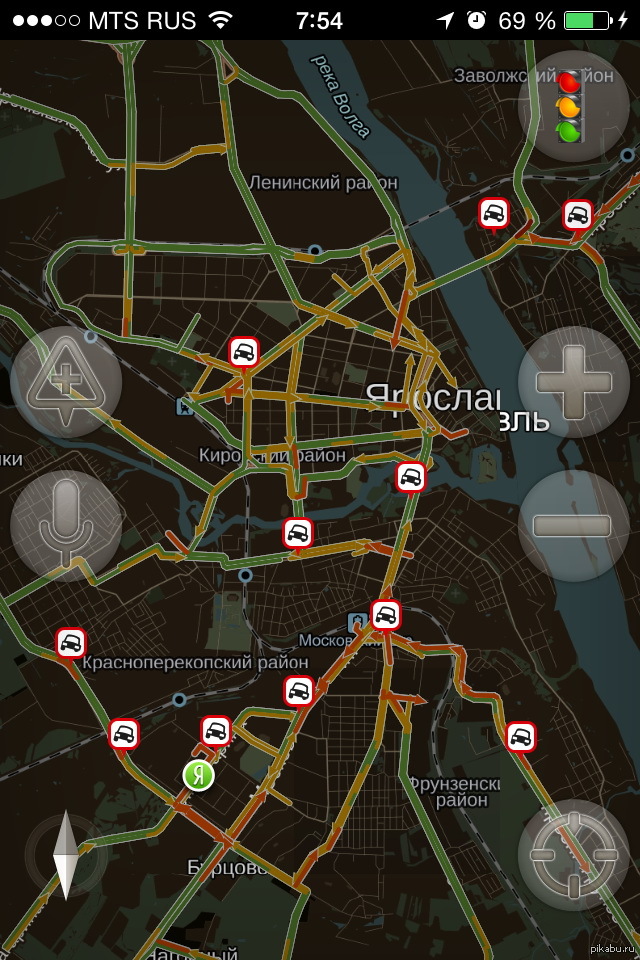This screenshot has height=960, width=640.
Task: Zoom out with the minus button
Action: point(573,526)
